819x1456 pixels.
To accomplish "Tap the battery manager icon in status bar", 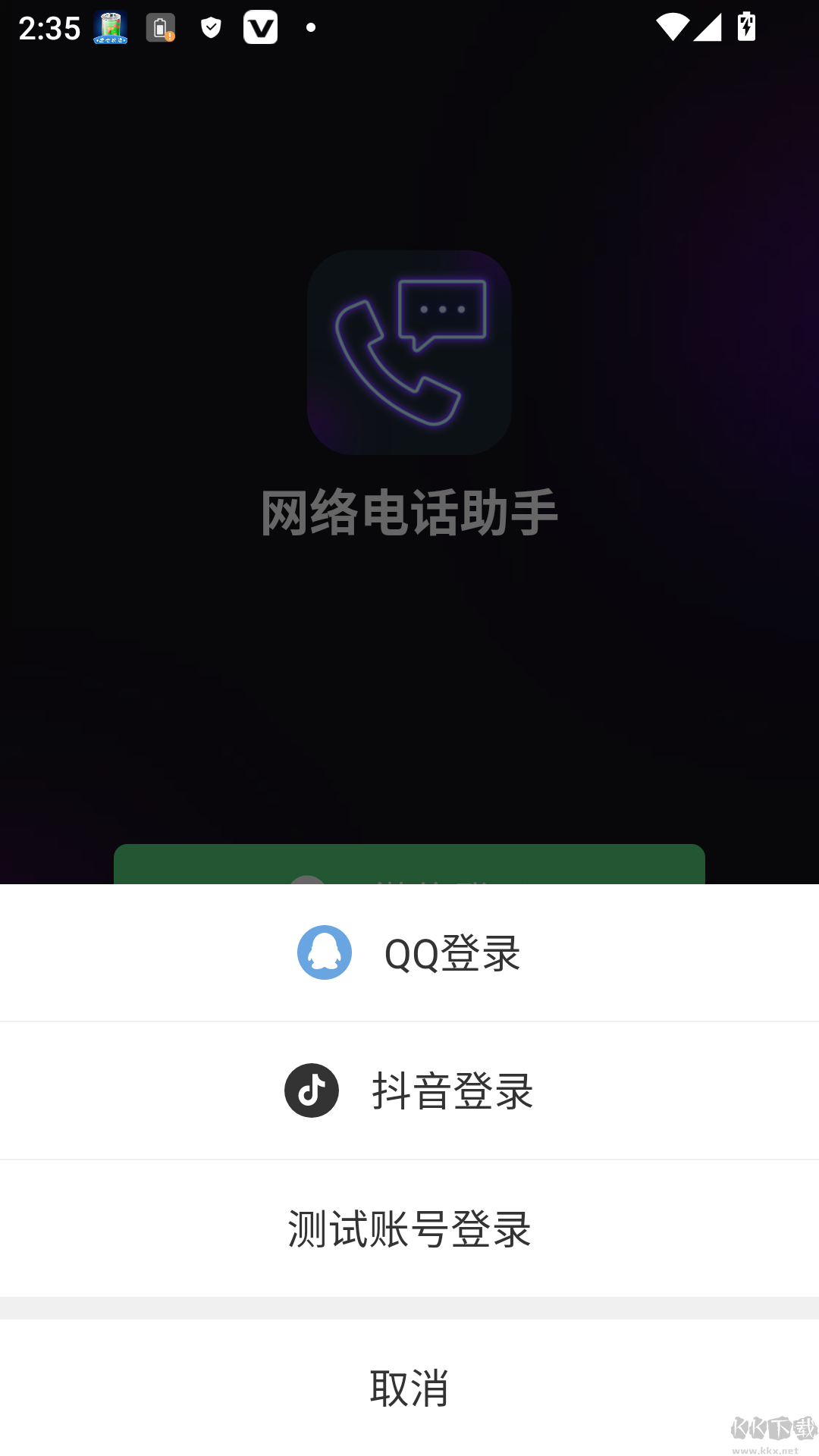I will pyautogui.click(x=110, y=27).
